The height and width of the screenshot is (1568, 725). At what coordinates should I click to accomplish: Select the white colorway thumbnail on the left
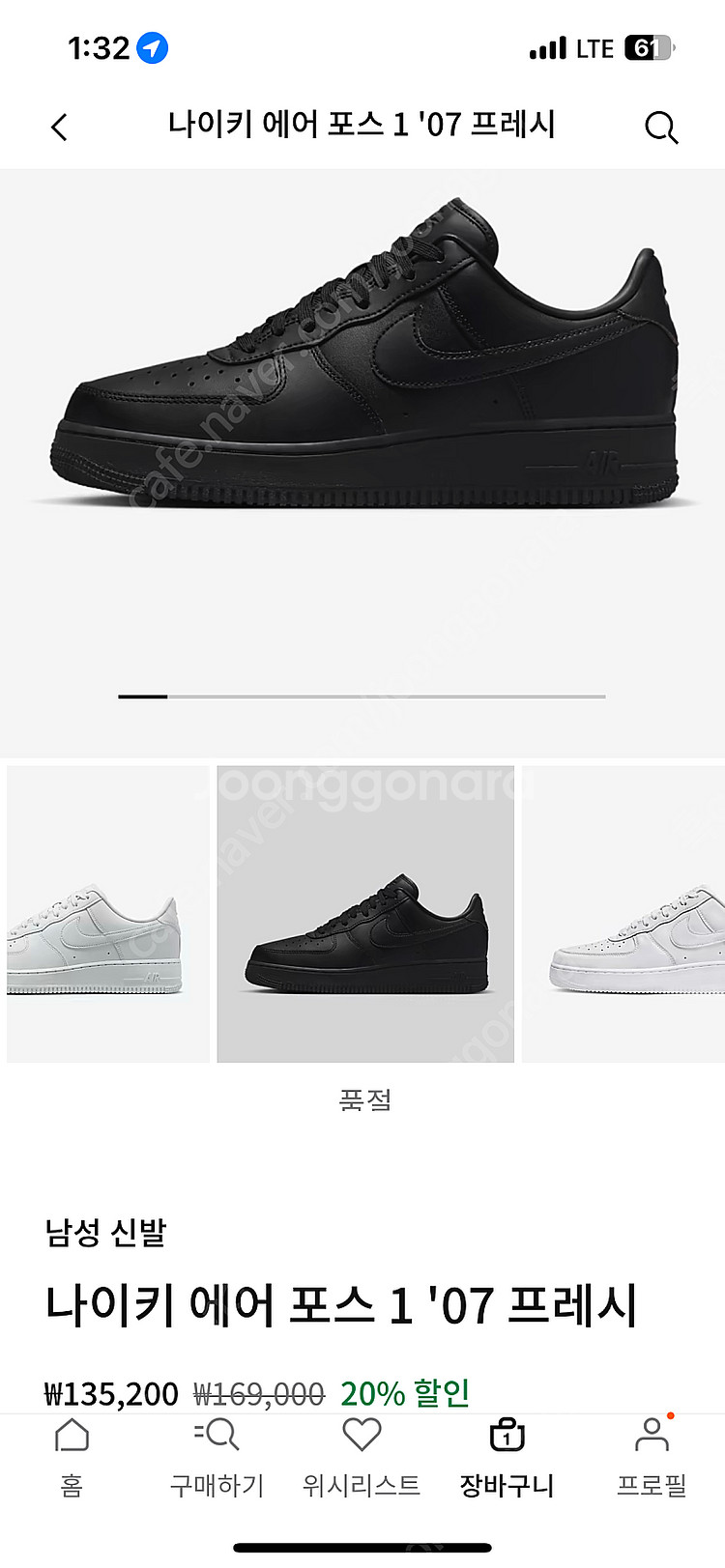[106, 914]
